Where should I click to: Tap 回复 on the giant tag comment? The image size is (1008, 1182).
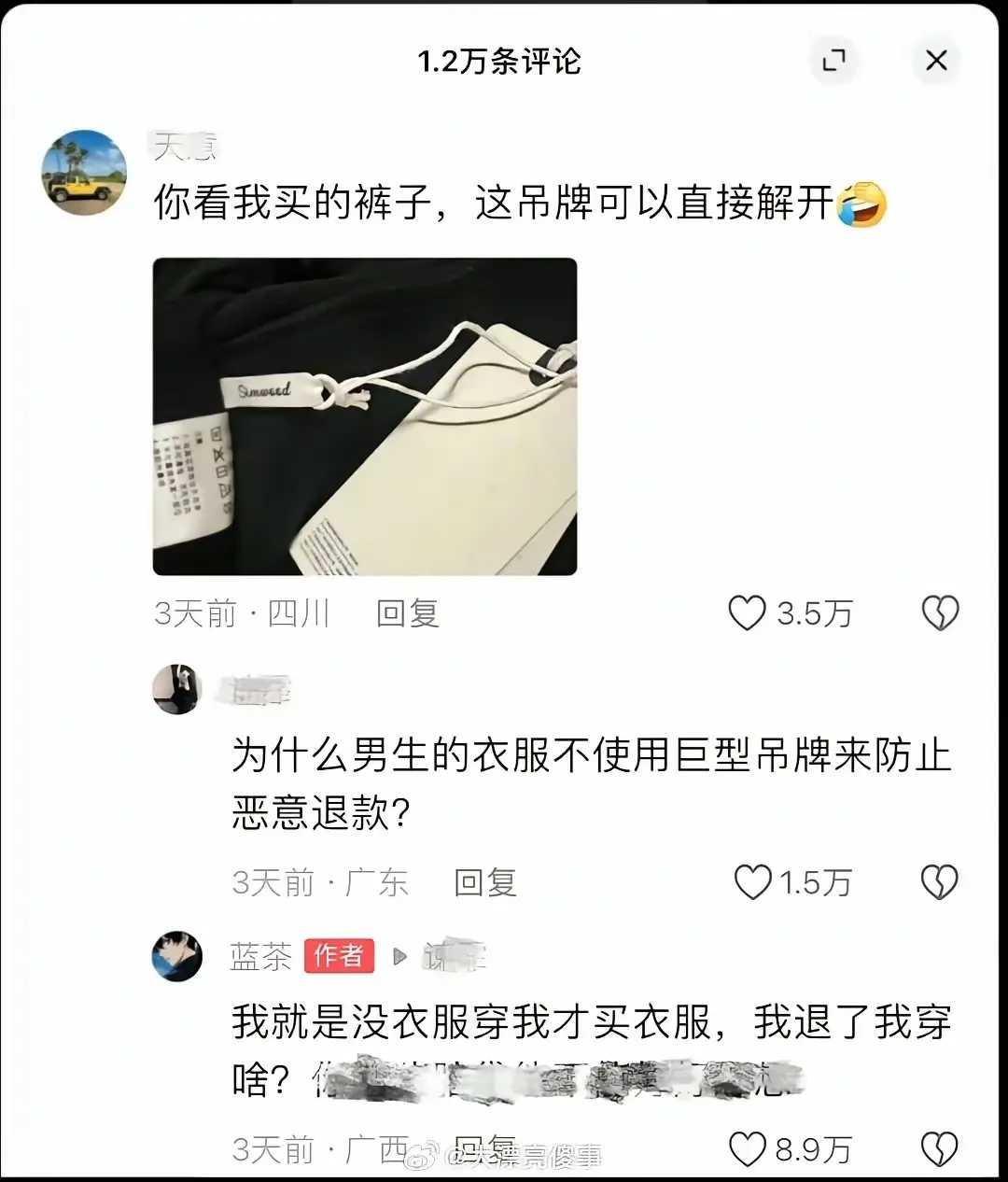(x=487, y=881)
